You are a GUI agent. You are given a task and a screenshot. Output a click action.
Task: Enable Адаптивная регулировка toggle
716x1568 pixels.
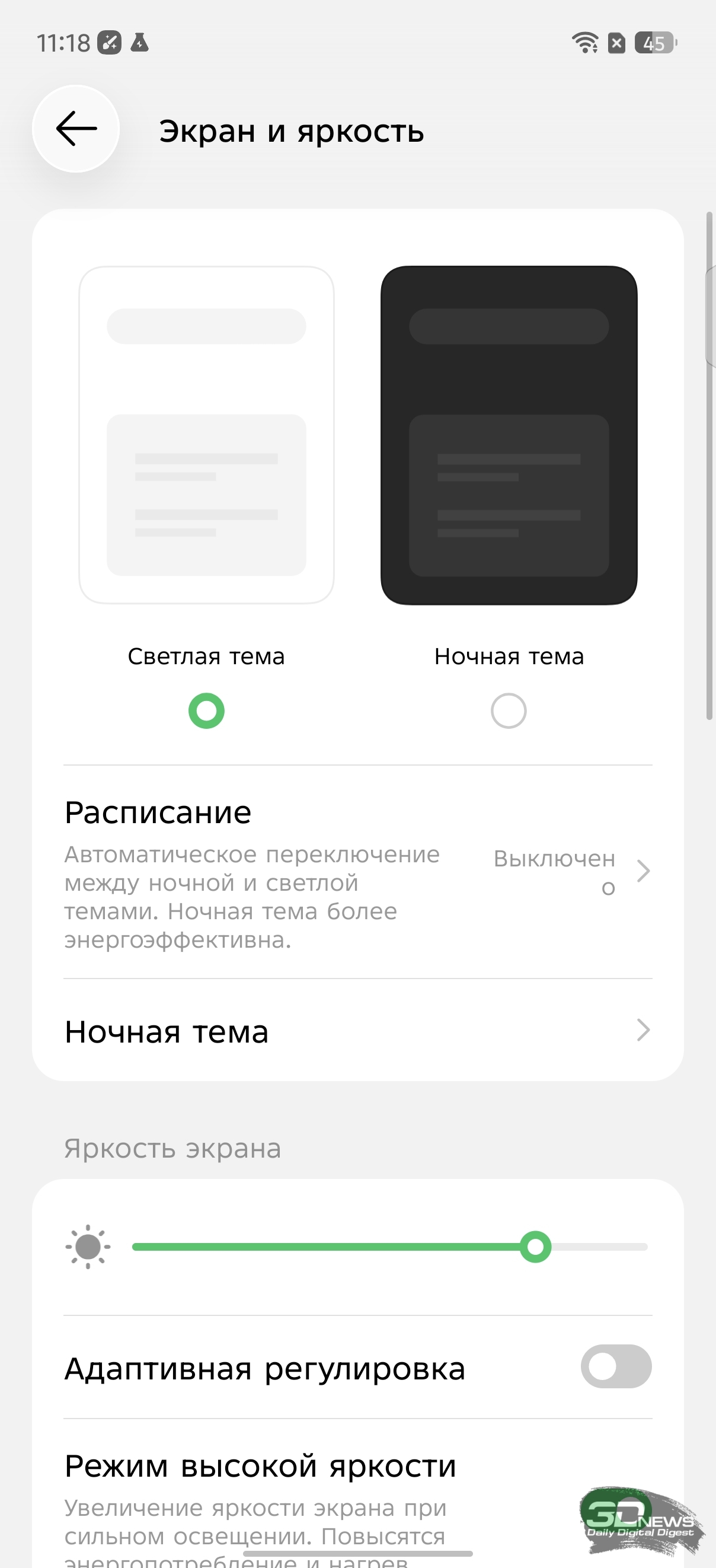click(616, 1366)
